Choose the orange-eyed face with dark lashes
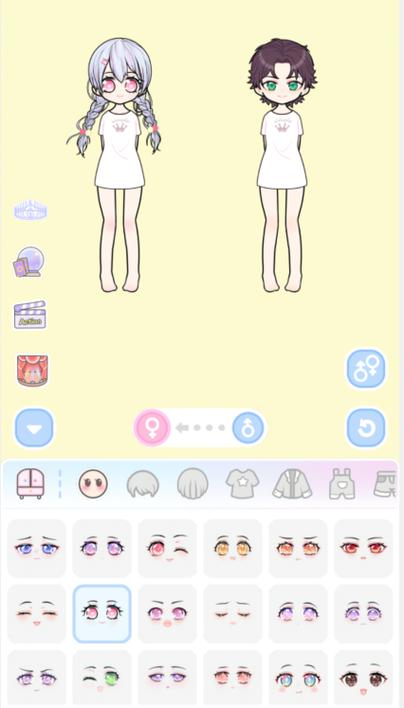This screenshot has height=708, width=404. [233, 548]
